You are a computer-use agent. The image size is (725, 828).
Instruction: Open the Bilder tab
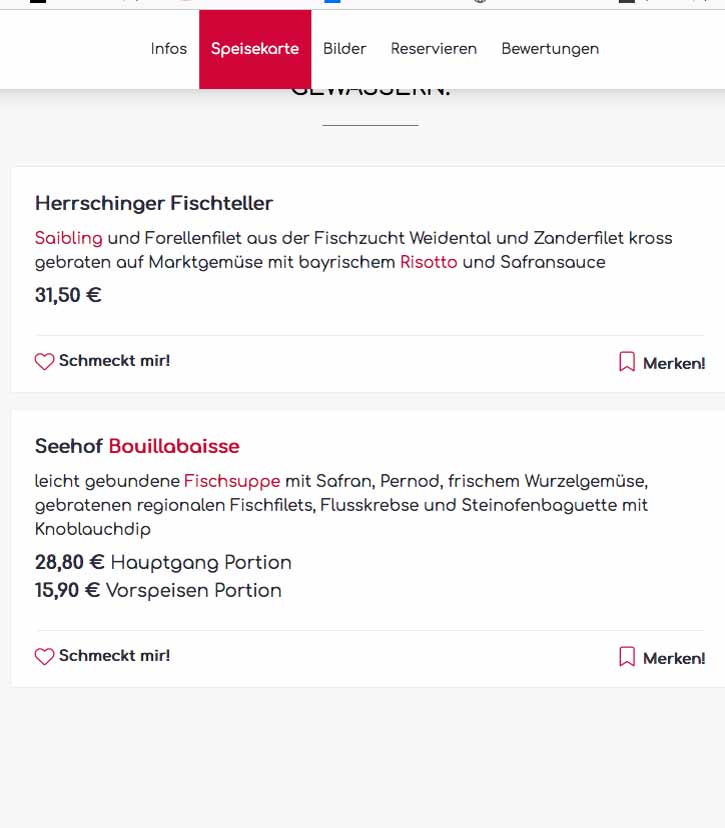(345, 49)
